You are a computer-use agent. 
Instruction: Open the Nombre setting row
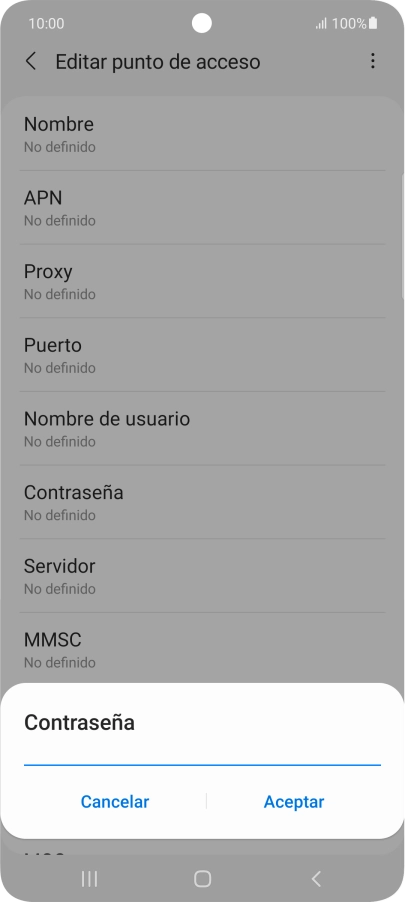point(202,134)
